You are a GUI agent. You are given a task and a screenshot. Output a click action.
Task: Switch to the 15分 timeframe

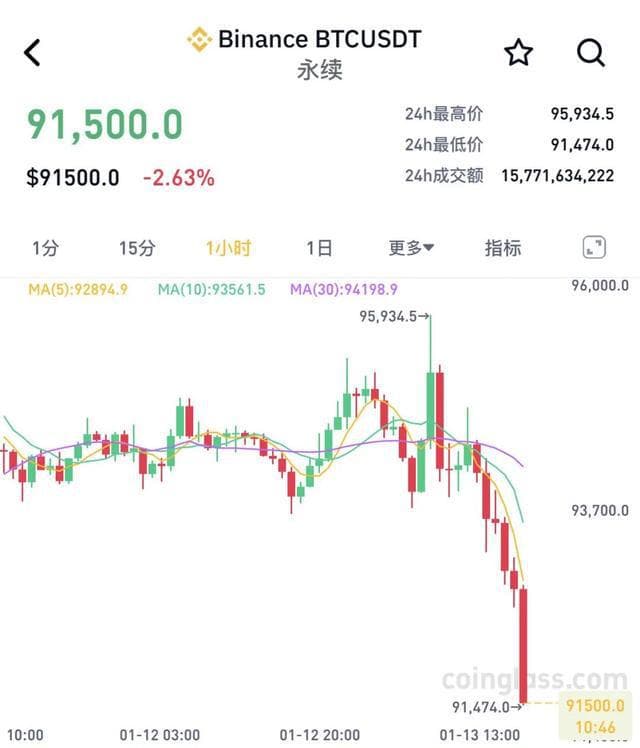coord(137,248)
